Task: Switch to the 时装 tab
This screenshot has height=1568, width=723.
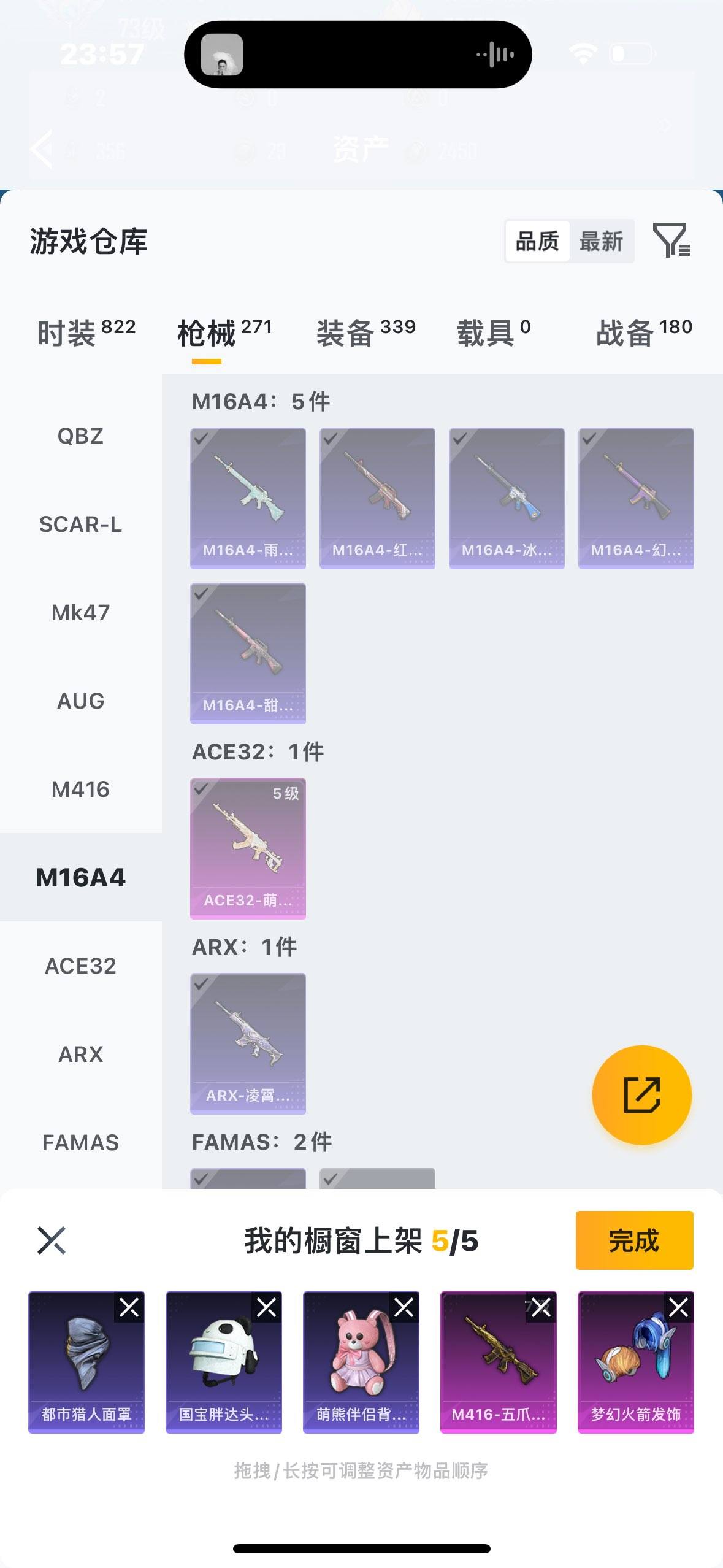Action: (86, 333)
